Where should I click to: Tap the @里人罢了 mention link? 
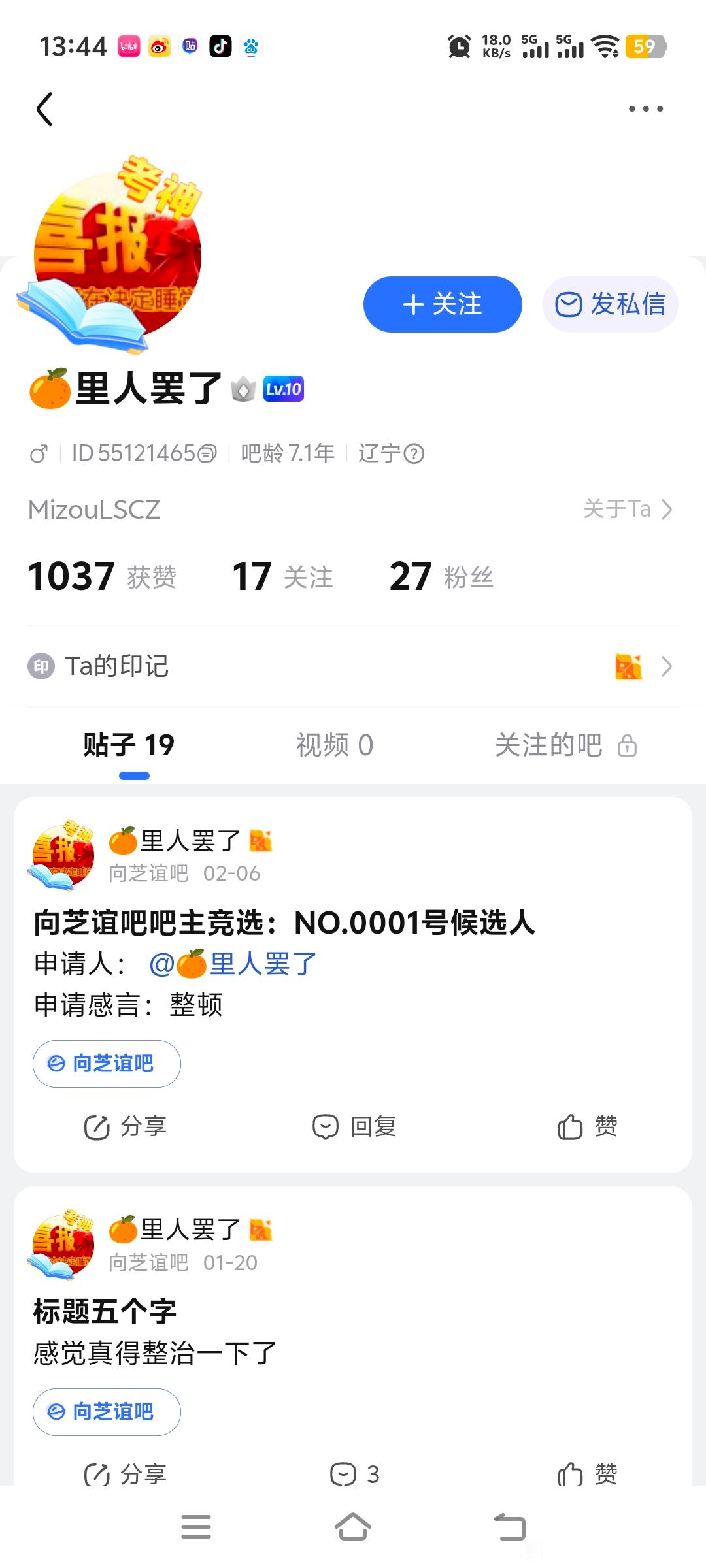[233, 964]
